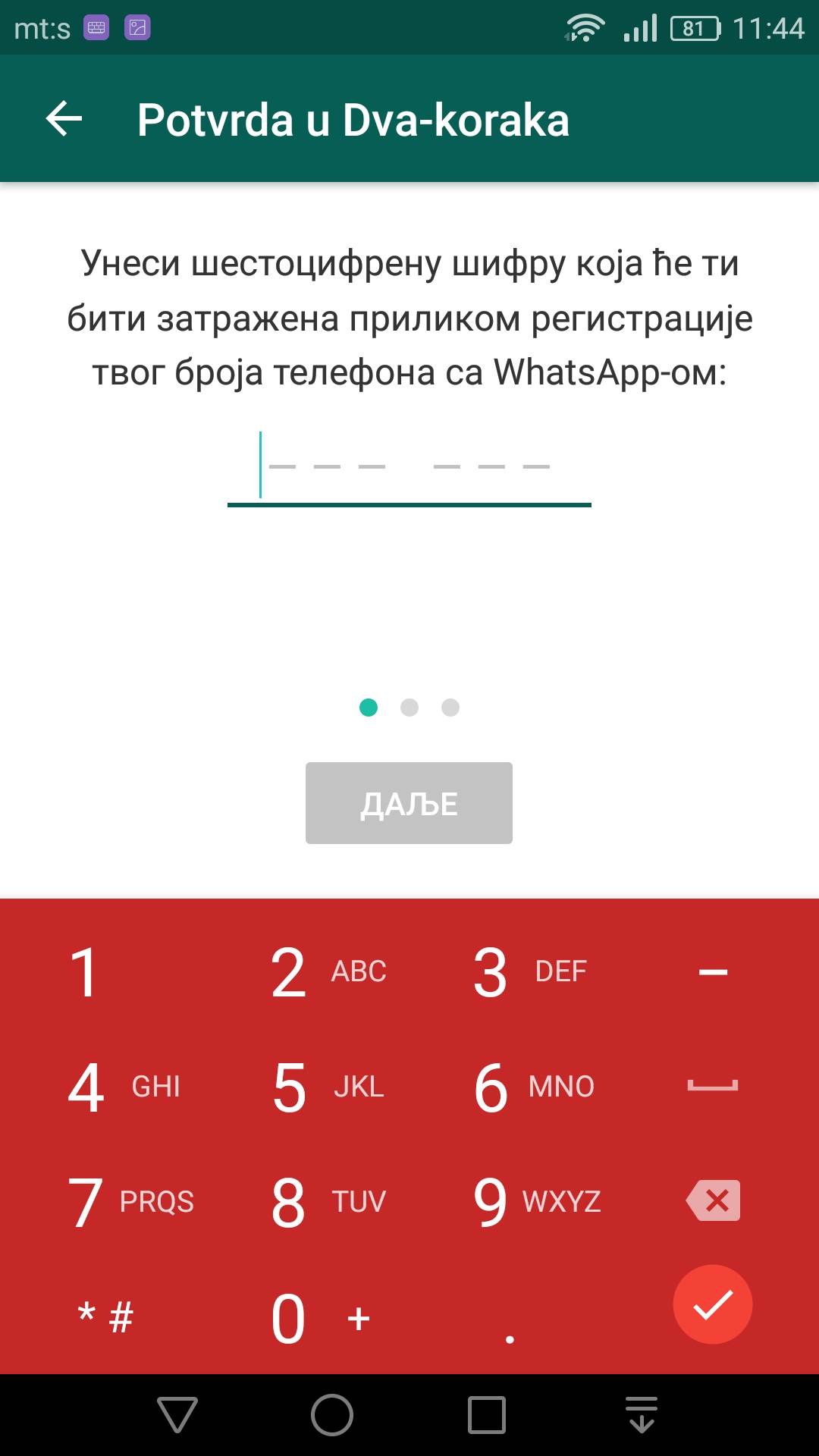
Task: Tap the ДАЉЕ button
Action: coord(409,803)
